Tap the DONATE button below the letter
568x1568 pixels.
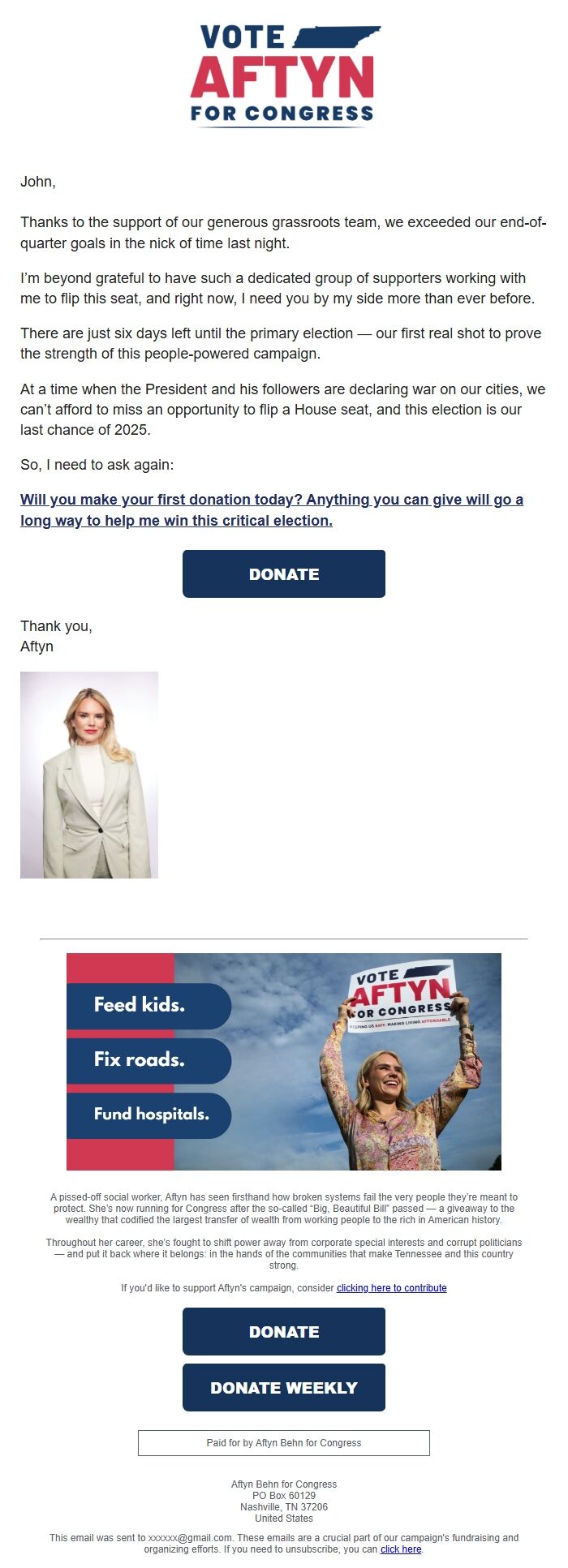point(283,574)
